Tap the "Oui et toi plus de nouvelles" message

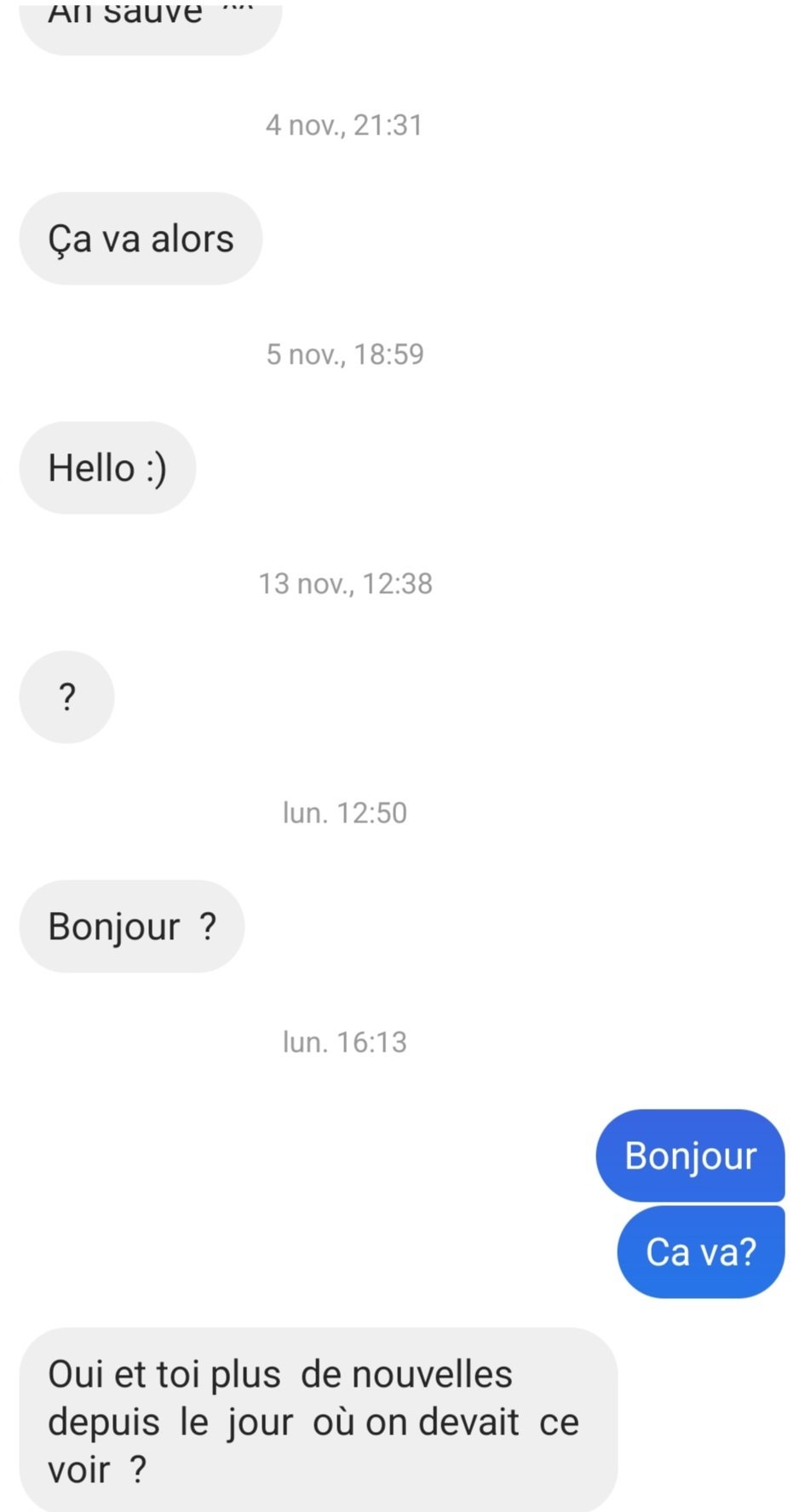(x=318, y=1420)
